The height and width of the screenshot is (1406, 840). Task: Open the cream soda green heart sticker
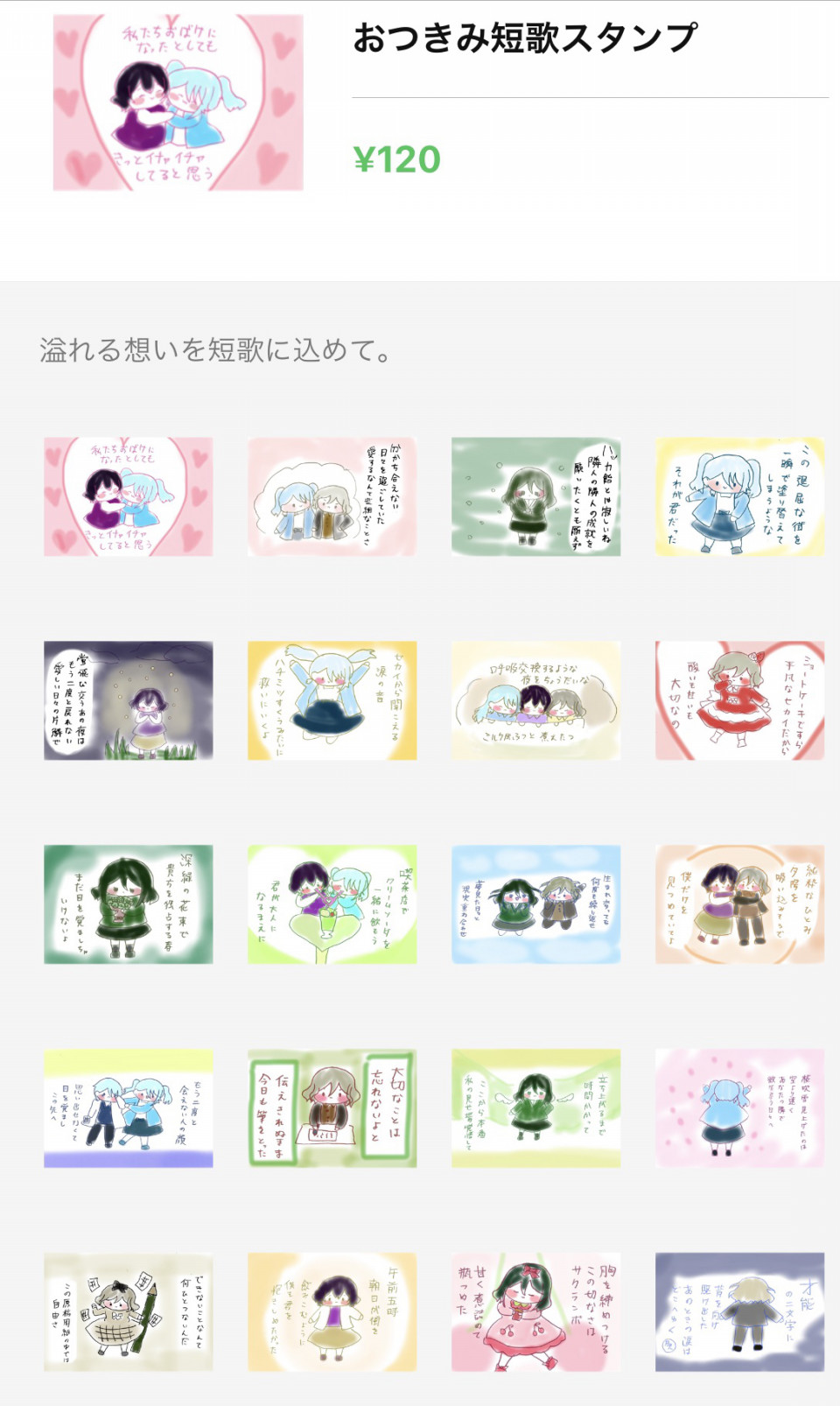332,904
